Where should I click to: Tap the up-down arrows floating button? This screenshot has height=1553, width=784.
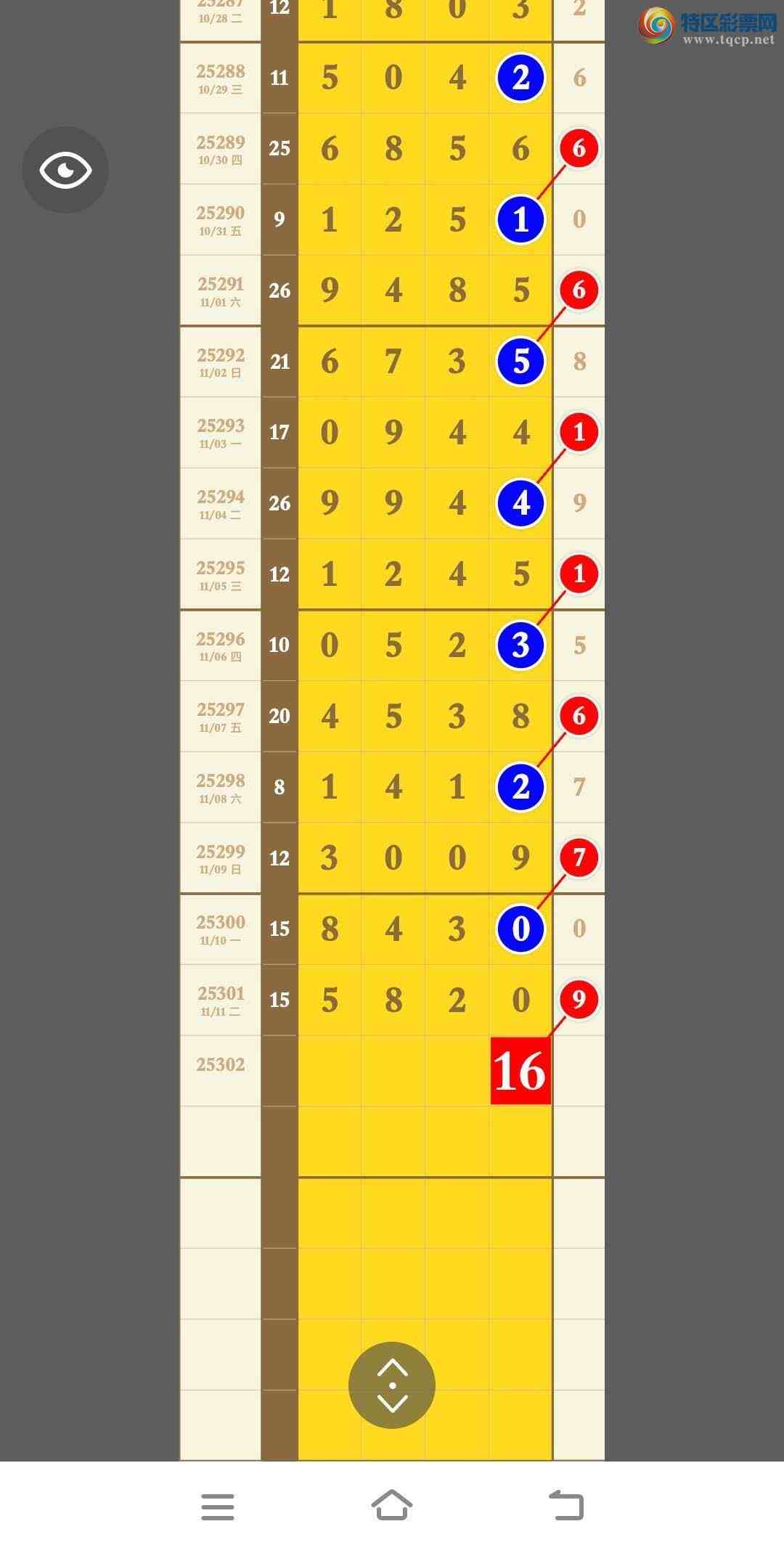tap(392, 1385)
